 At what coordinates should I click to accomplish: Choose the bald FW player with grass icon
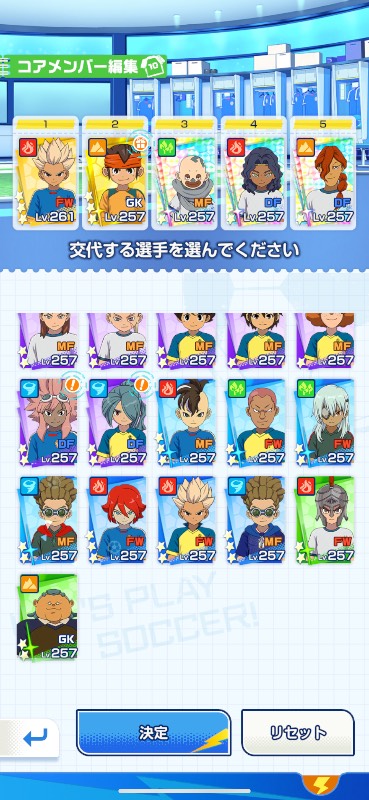point(256,422)
